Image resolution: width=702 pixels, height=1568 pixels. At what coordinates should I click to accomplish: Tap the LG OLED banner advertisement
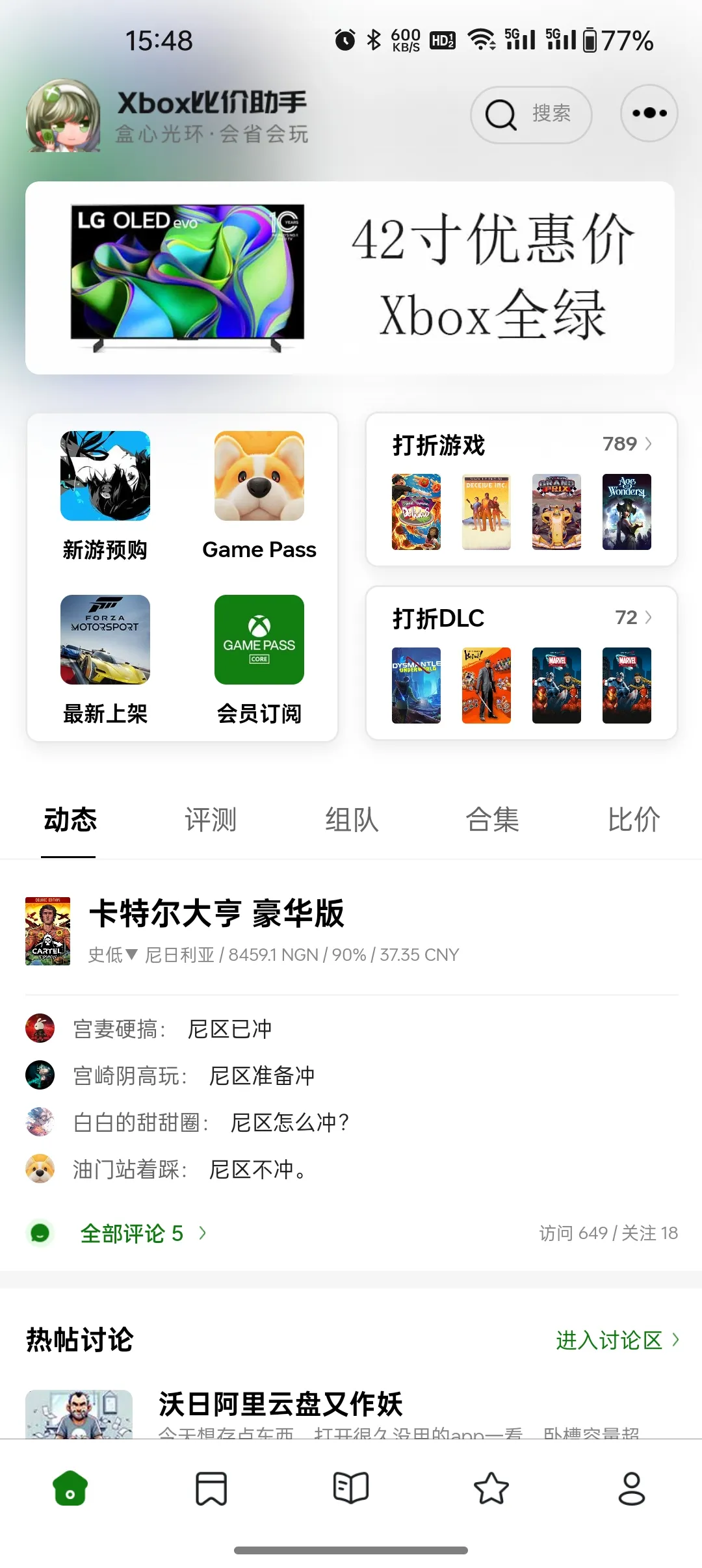351,280
